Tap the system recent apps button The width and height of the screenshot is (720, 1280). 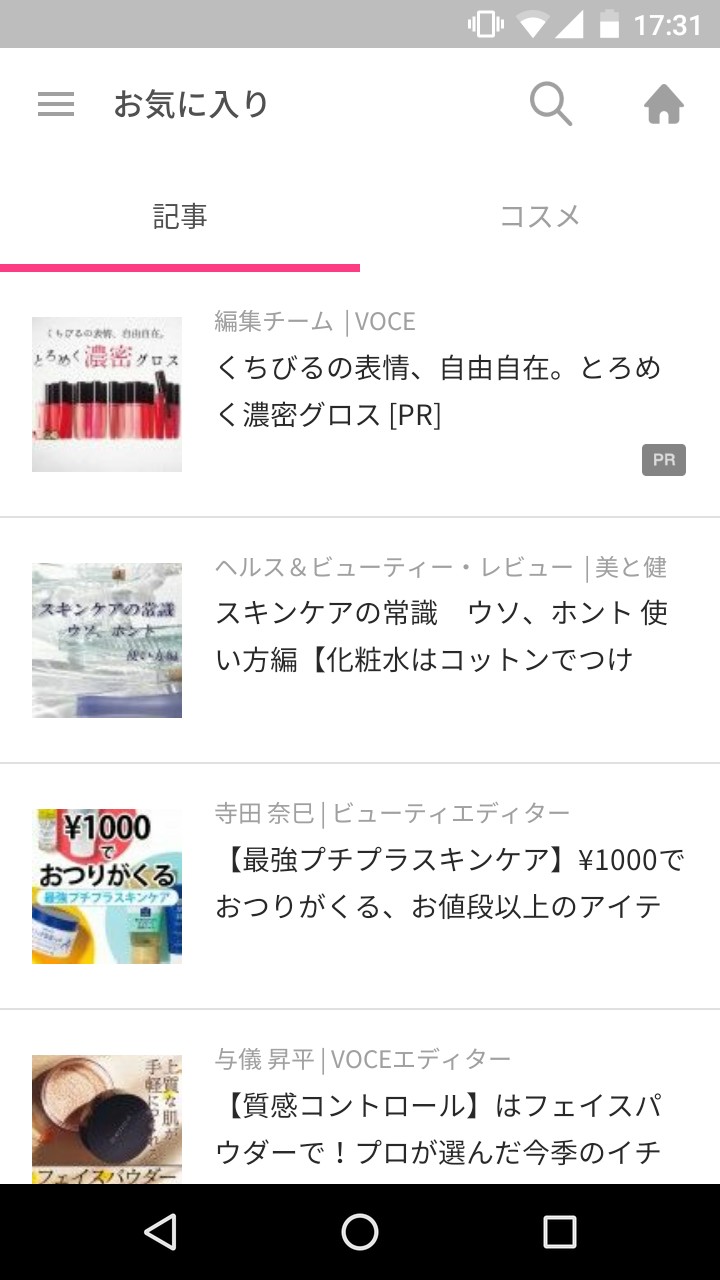[559, 1232]
